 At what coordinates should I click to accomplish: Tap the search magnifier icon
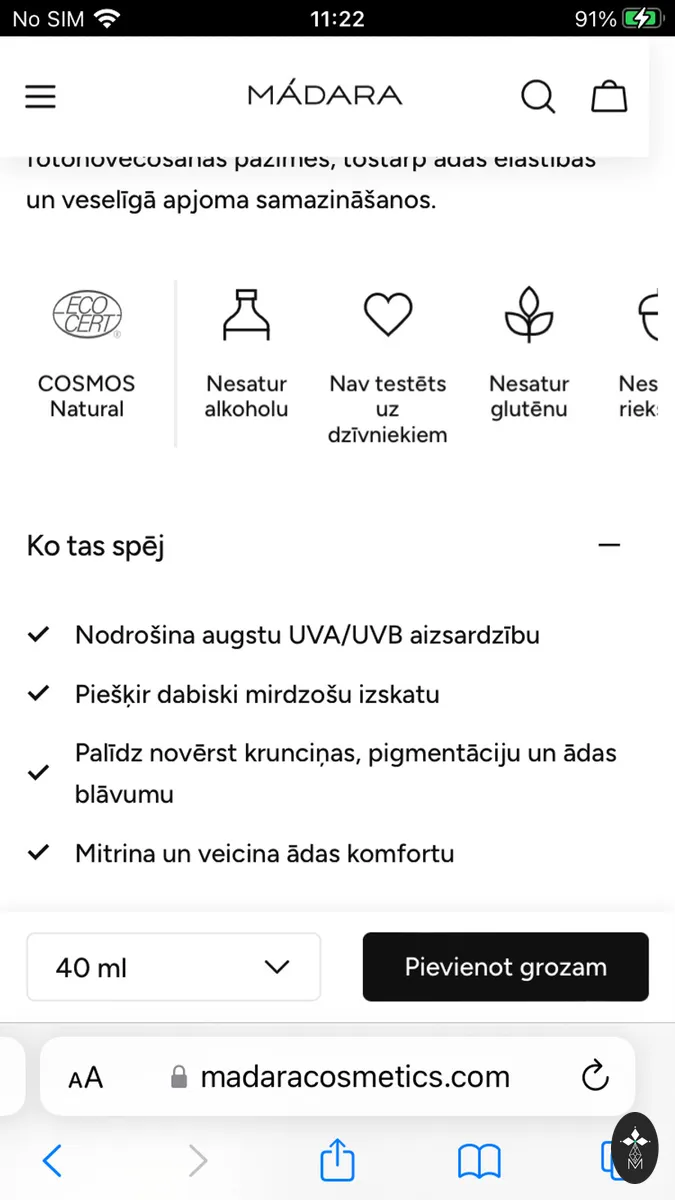538,96
